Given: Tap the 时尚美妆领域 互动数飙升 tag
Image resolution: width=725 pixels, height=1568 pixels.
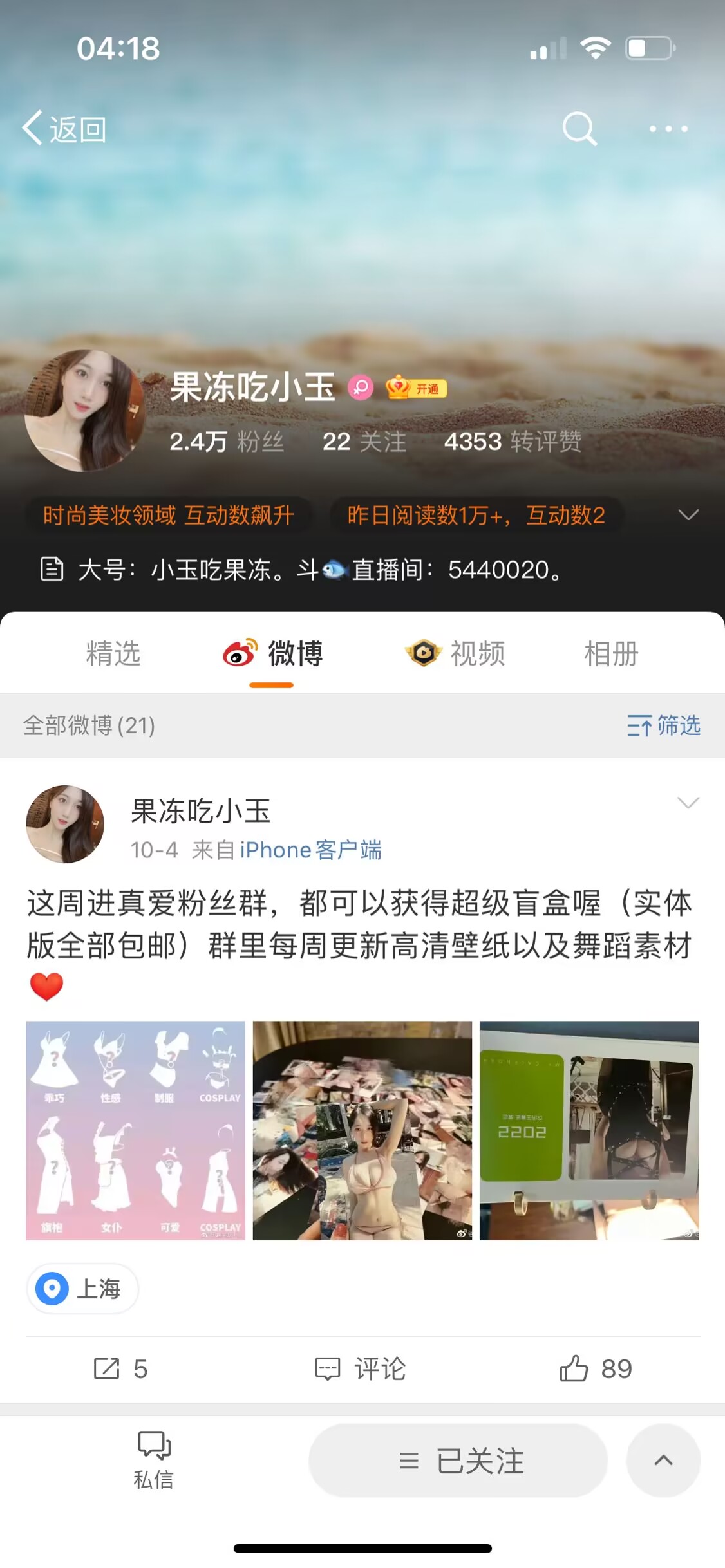Looking at the screenshot, I should click(169, 515).
